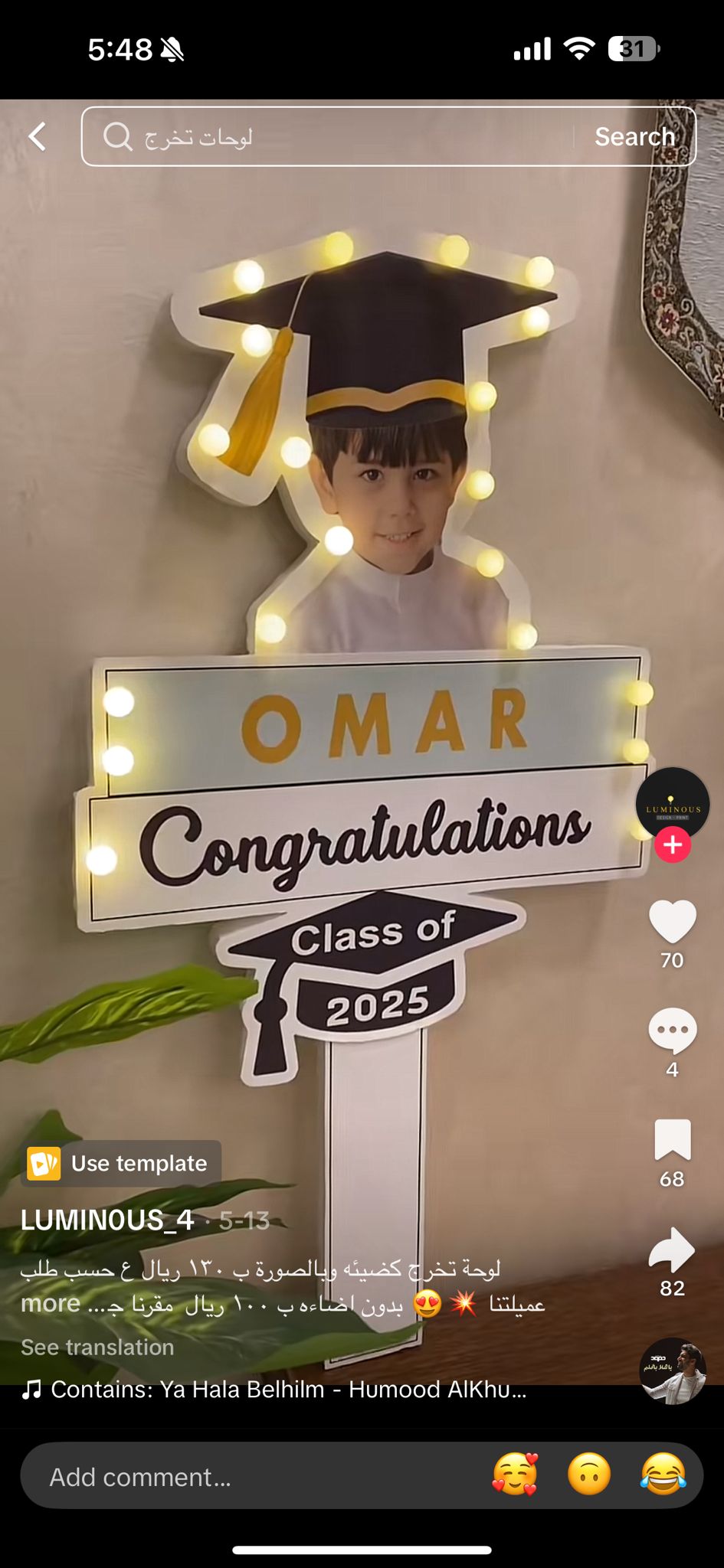Open the comments bubble
The height and width of the screenshot is (1568, 724).
coord(672,1031)
